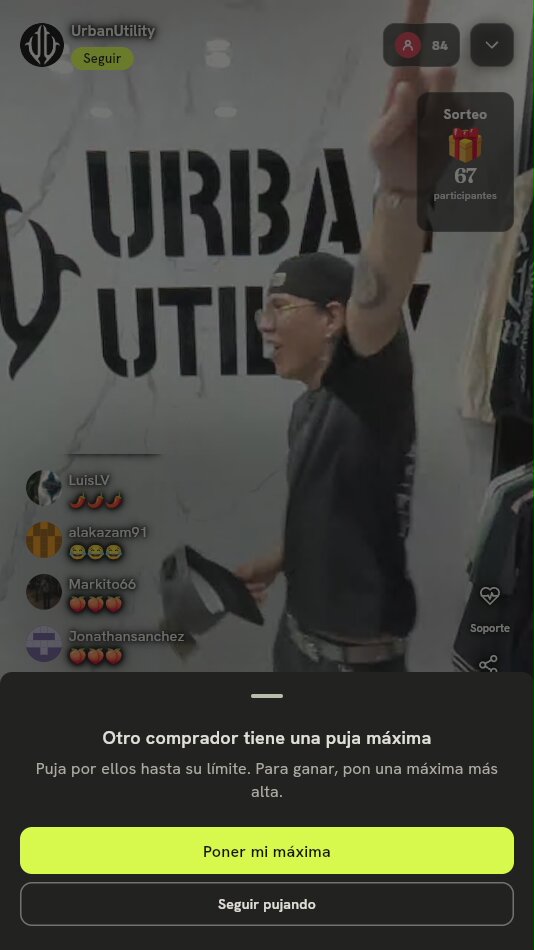Open Soporte heart icon
The height and width of the screenshot is (950, 534).
coord(489,596)
